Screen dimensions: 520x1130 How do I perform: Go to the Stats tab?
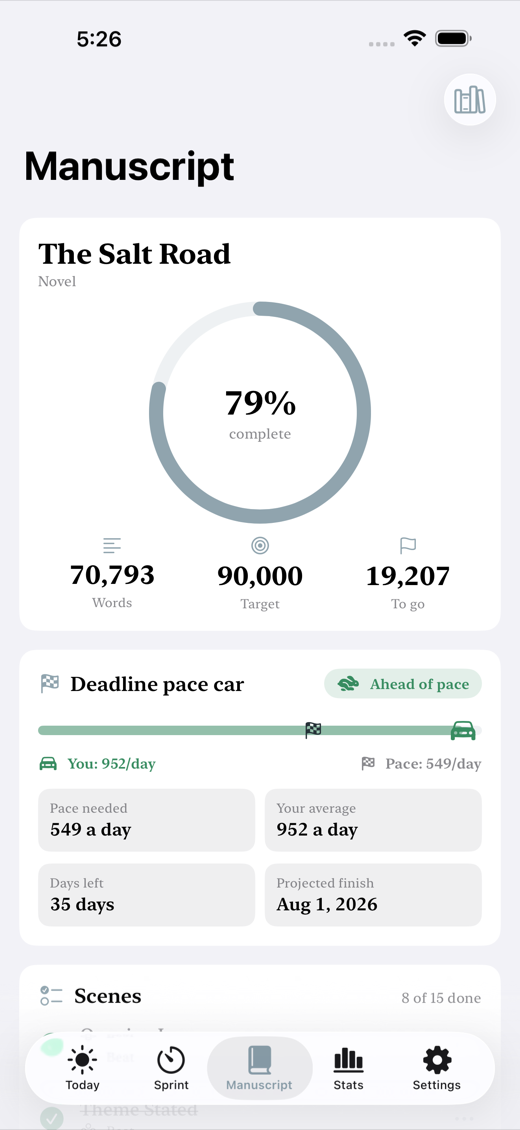[x=349, y=1069]
